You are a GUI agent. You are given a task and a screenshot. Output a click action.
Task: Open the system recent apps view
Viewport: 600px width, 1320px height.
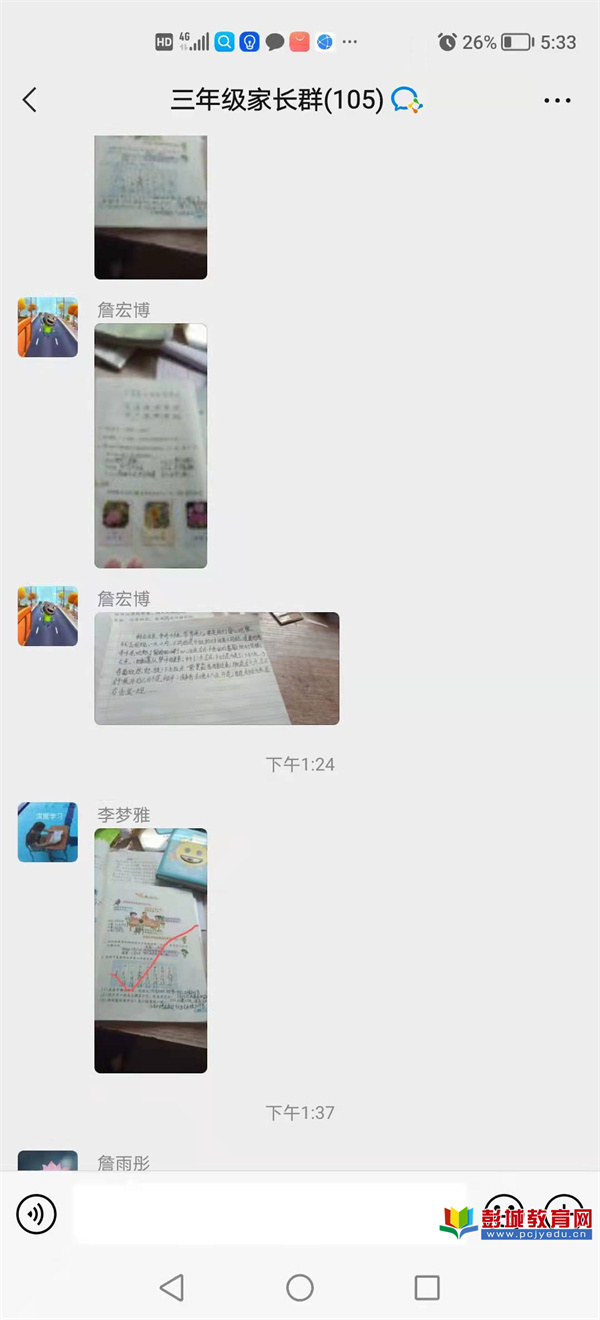click(427, 1287)
